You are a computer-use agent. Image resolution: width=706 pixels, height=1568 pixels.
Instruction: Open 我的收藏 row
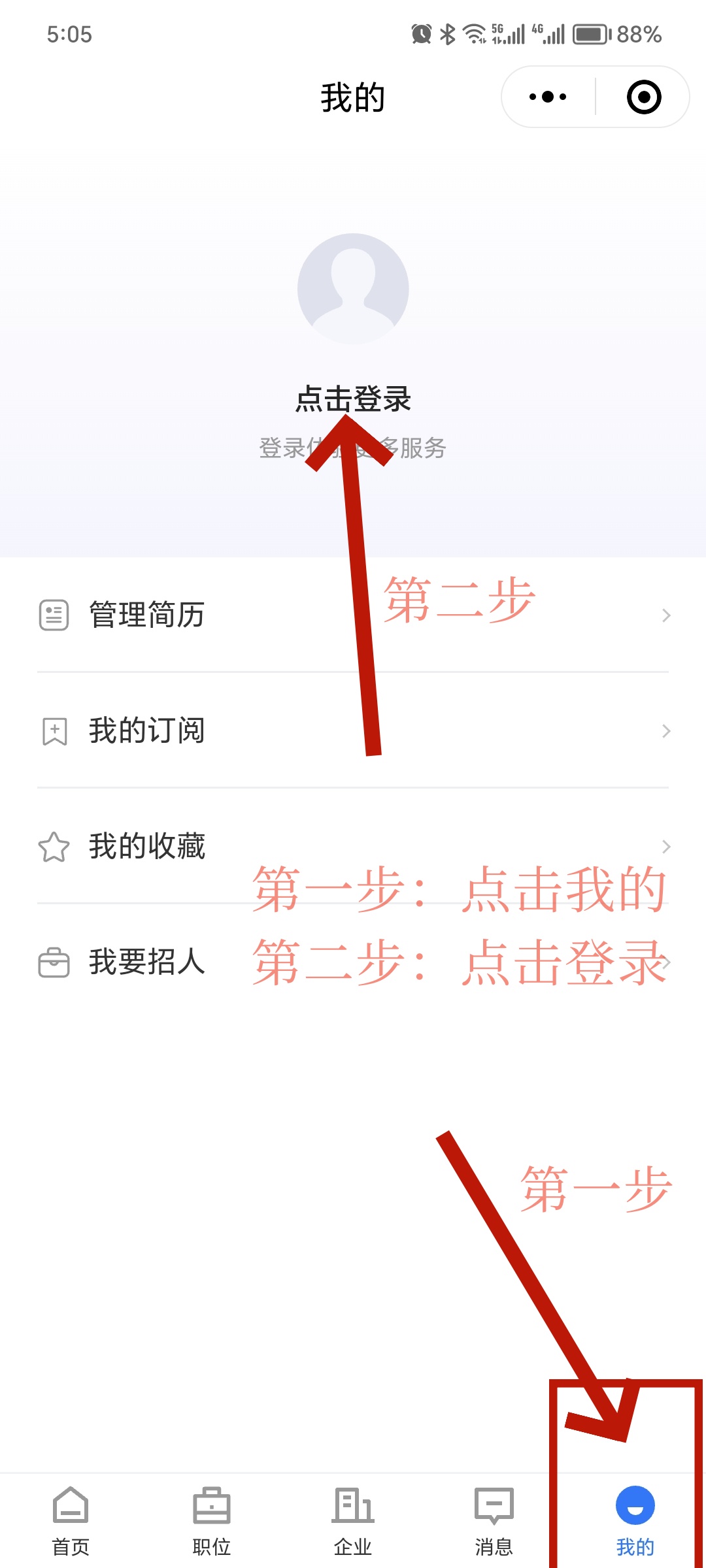click(x=353, y=846)
